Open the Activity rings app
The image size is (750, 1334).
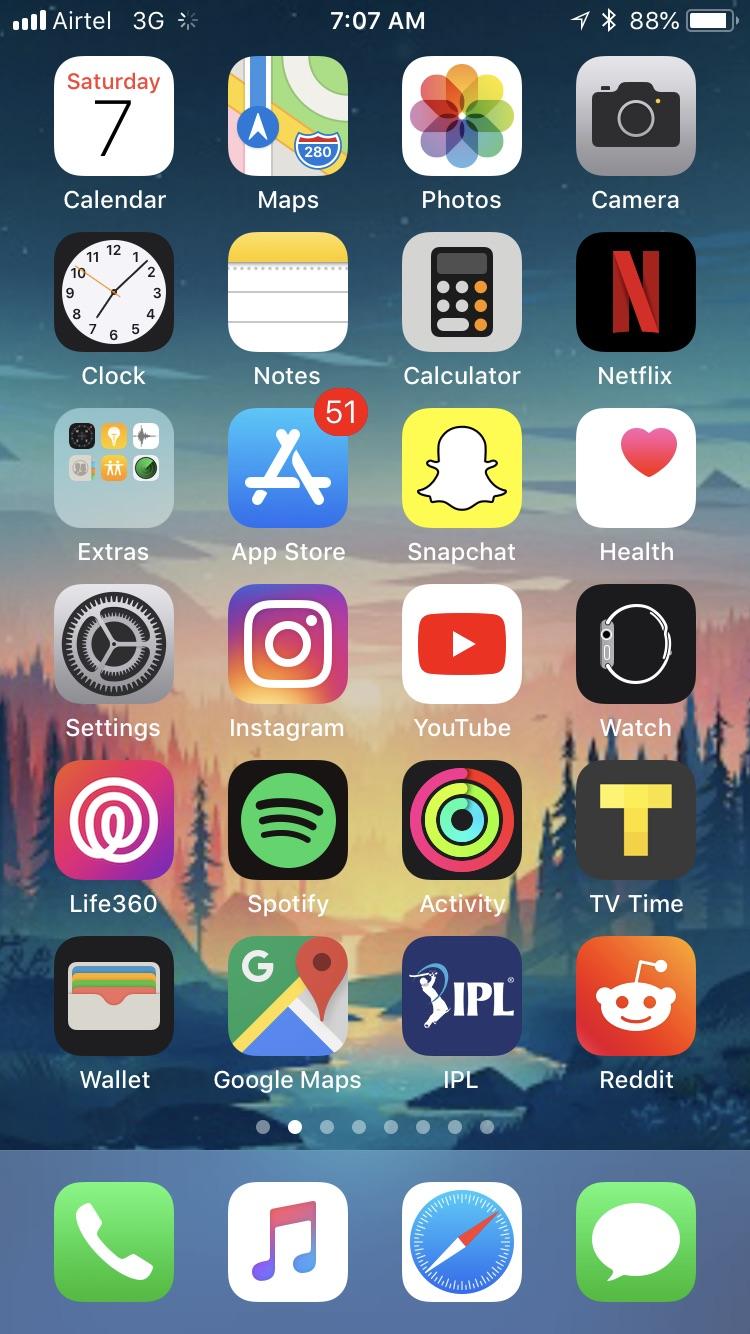(x=461, y=820)
